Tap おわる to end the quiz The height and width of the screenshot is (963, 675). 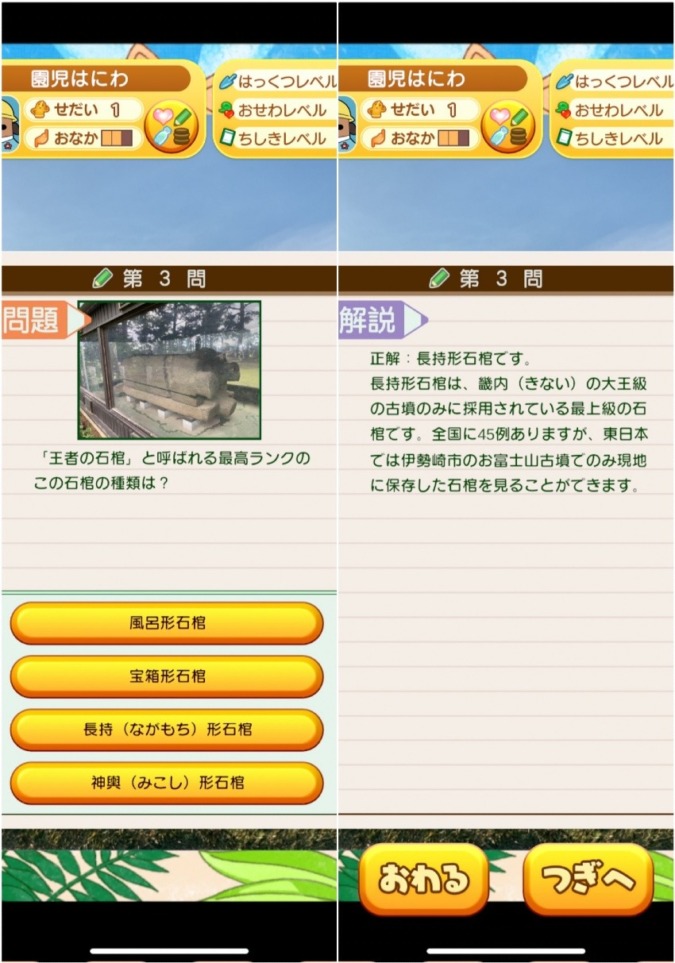click(x=423, y=879)
